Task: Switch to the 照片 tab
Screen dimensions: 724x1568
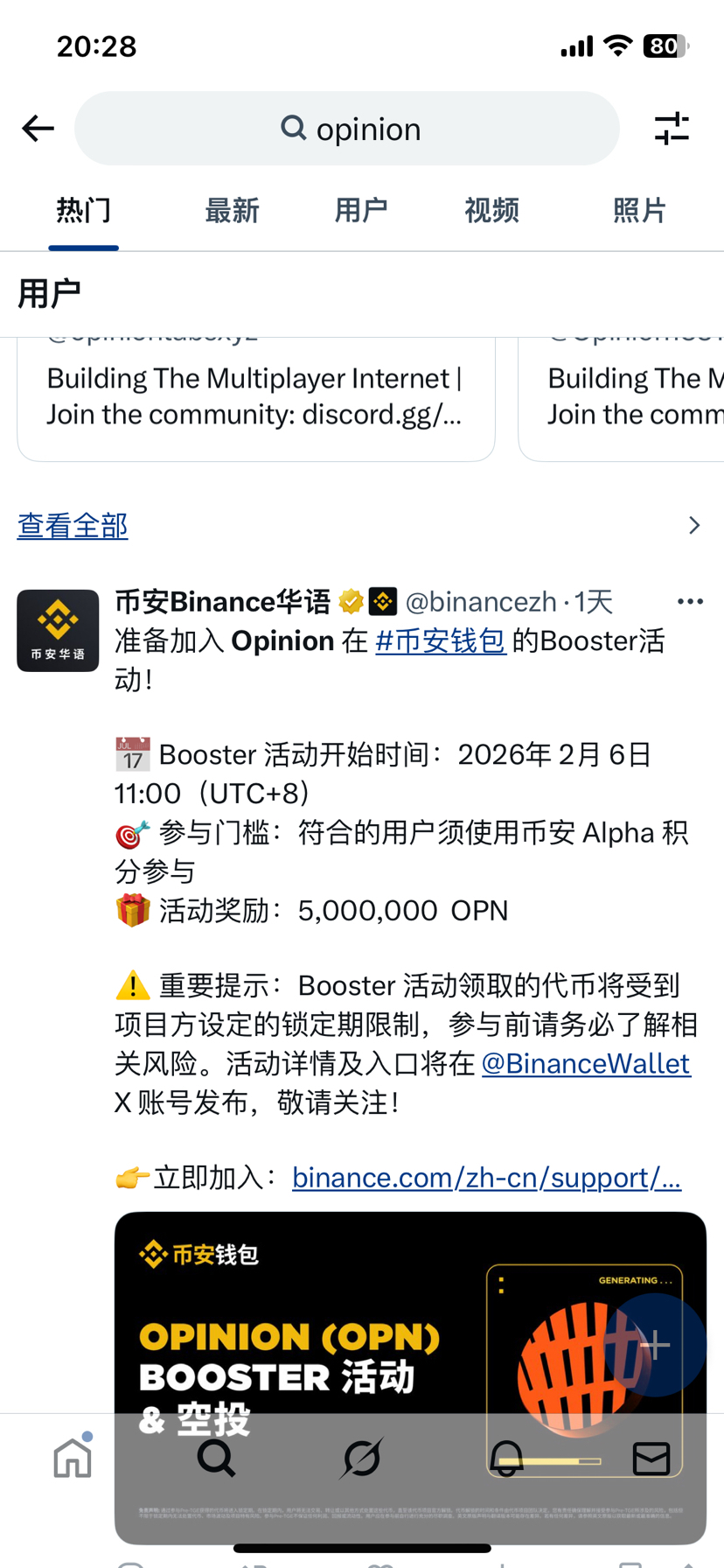Action: (x=639, y=210)
